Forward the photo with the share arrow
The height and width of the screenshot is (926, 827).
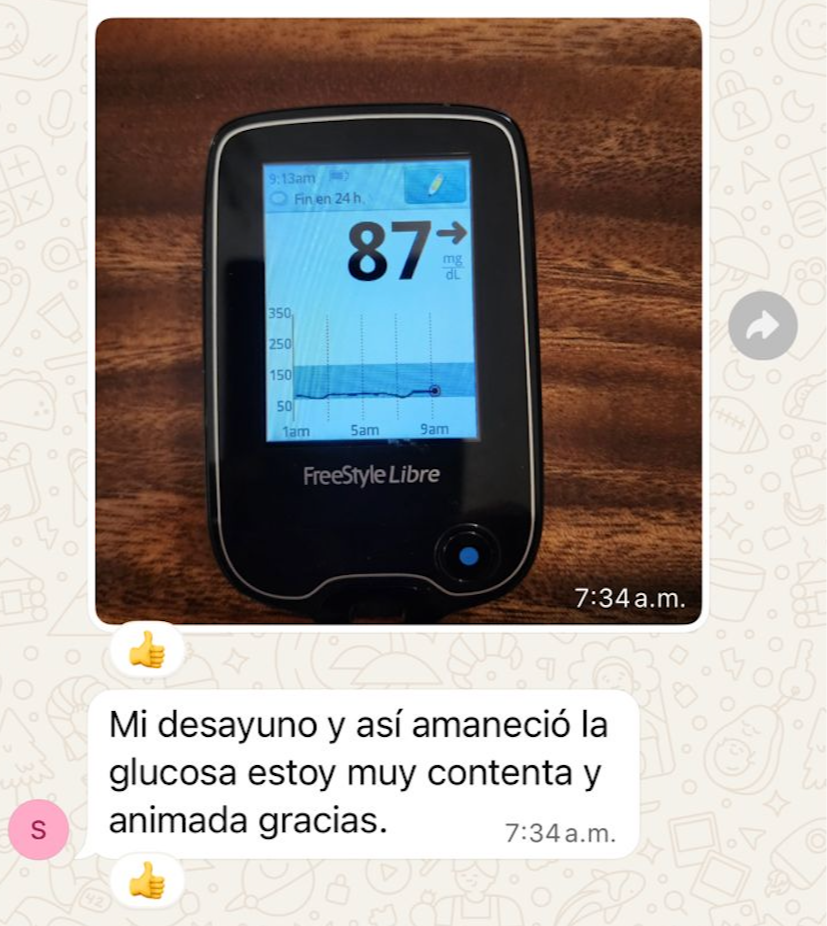tap(763, 325)
